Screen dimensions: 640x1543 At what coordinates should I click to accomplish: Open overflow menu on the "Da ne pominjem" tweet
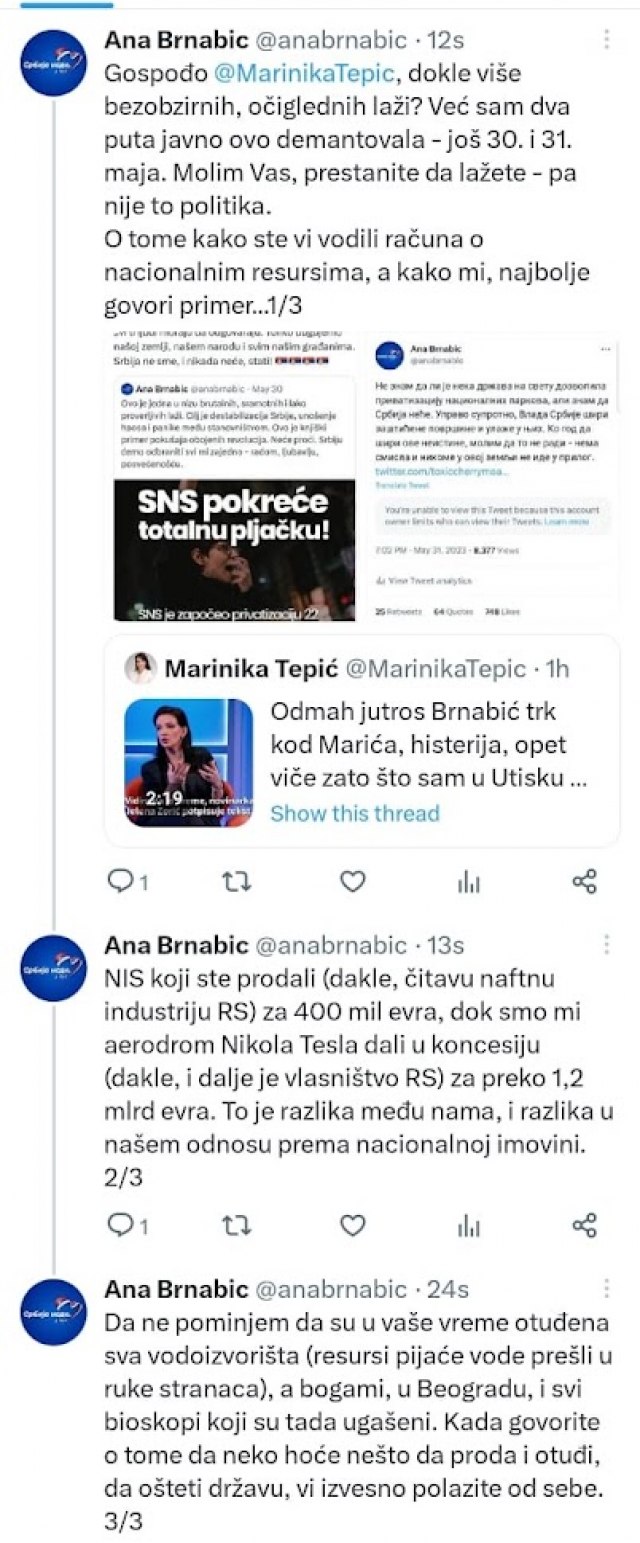[606, 1289]
